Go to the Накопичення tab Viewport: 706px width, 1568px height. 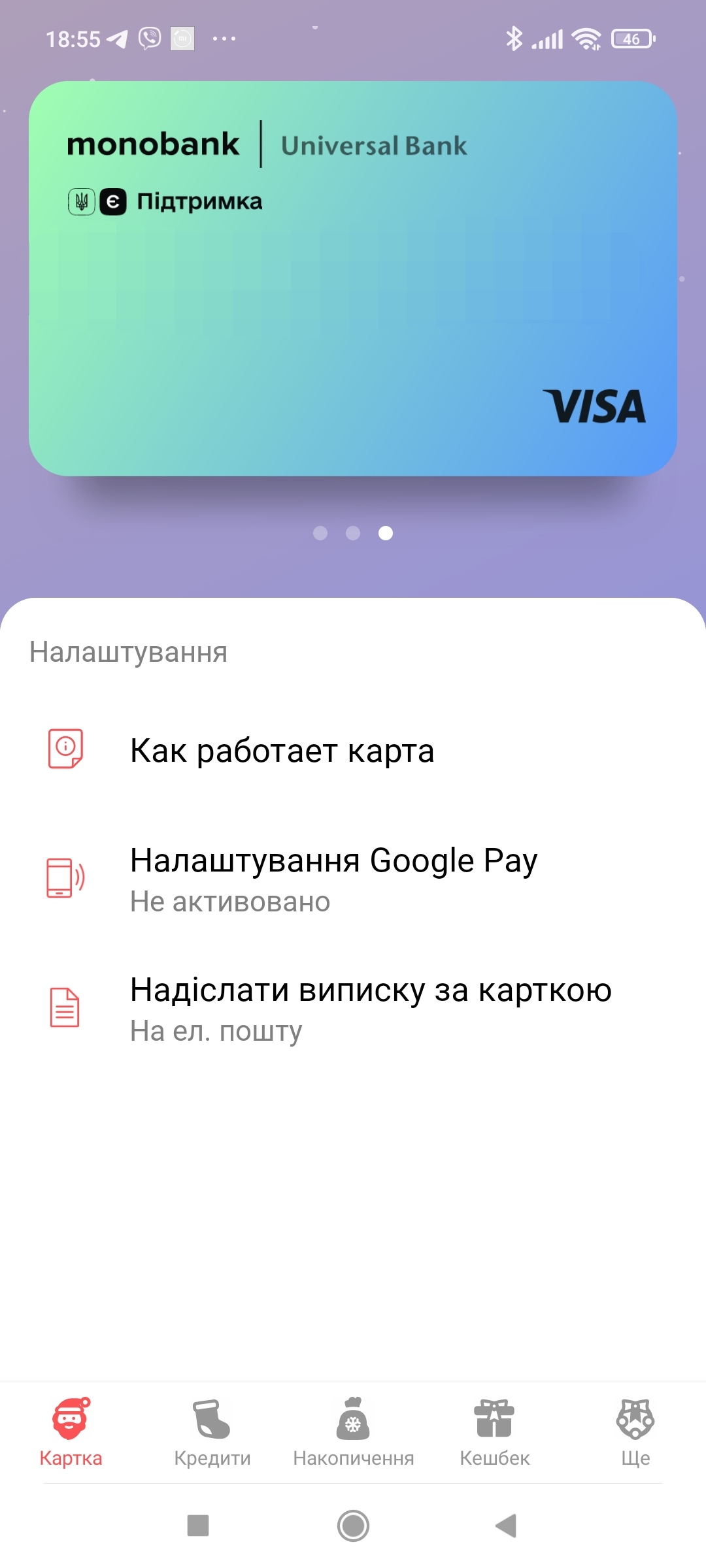pyautogui.click(x=353, y=1432)
